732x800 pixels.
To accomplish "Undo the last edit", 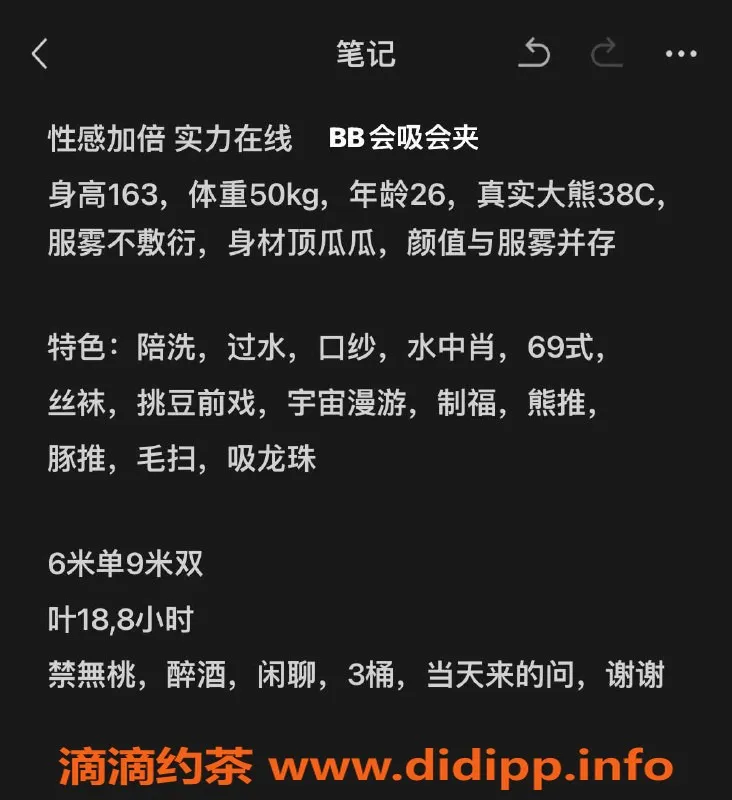I will pos(536,54).
